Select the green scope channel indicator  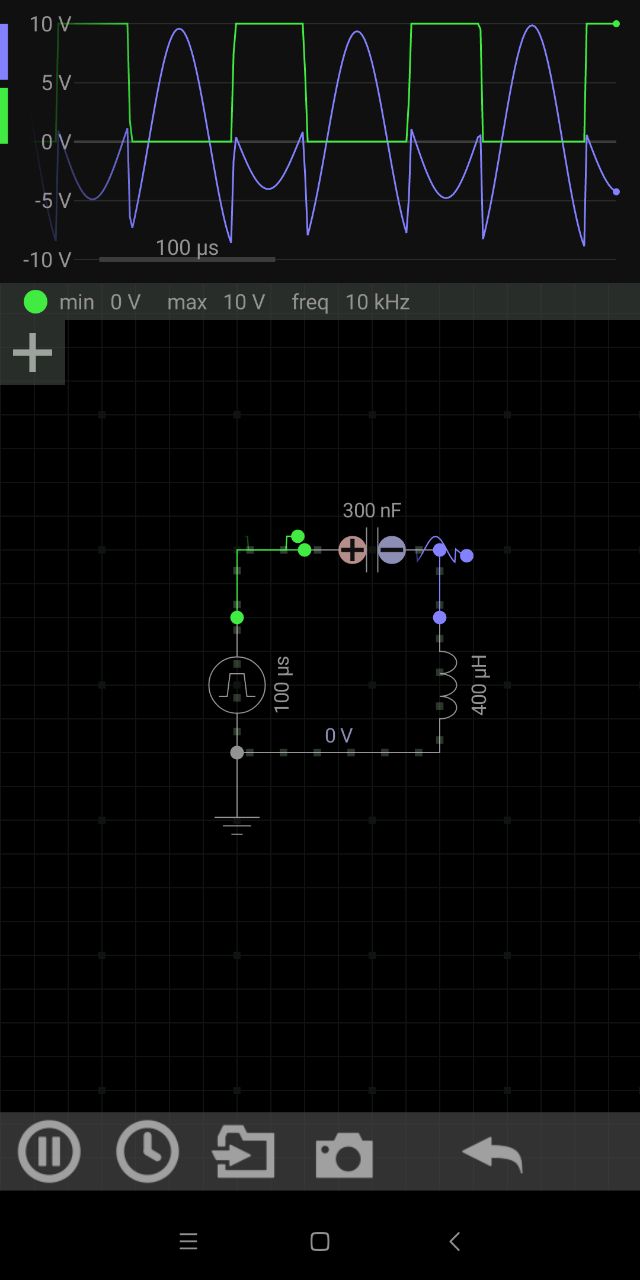[x=3, y=115]
